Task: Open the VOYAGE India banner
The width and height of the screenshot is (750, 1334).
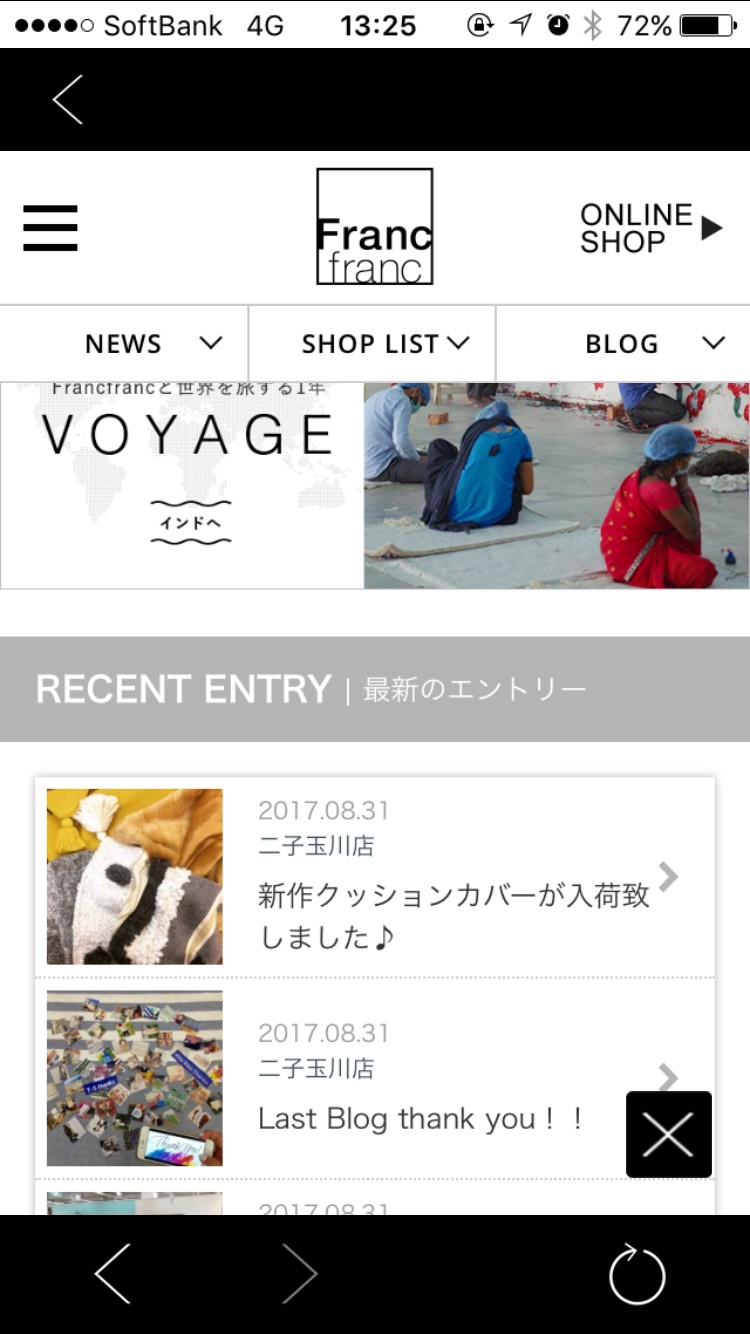Action: 374,485
